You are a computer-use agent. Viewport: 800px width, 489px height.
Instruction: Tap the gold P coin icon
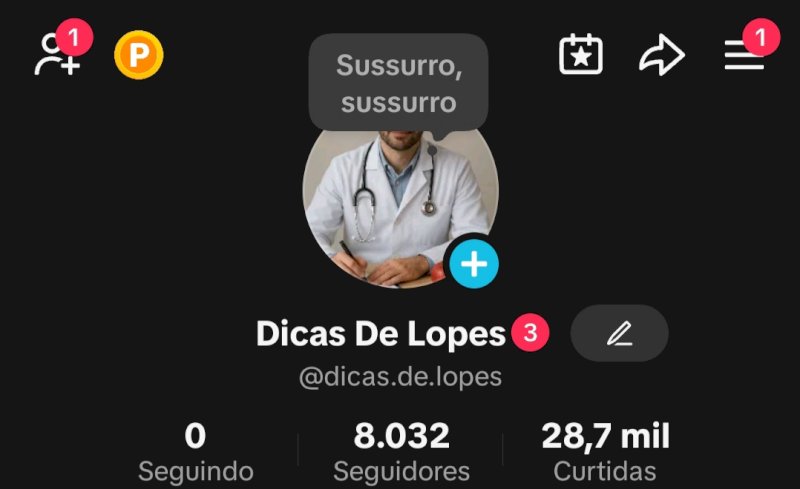pos(139,55)
